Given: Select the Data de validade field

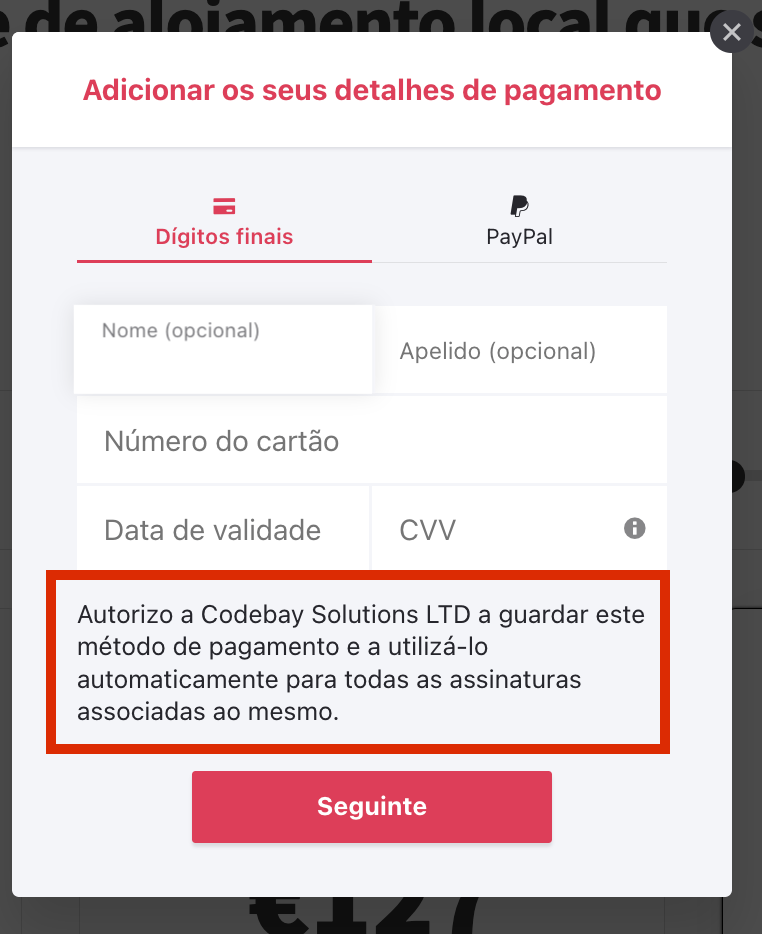Looking at the screenshot, I should coord(223,529).
